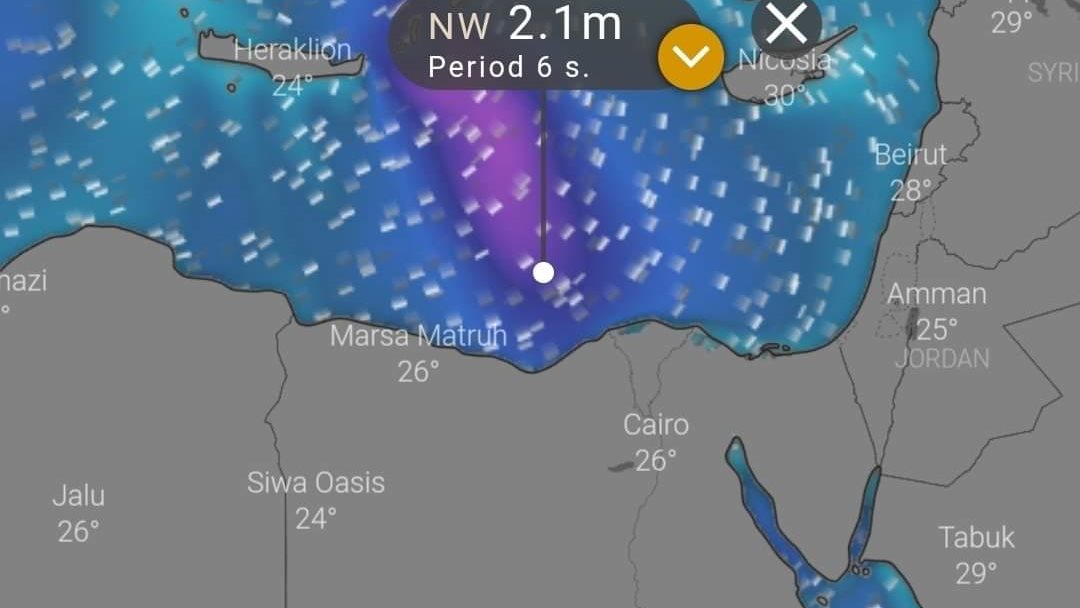Screen dimensions: 1080x608
Task: Expand details with the orange chevron button
Action: [691, 56]
